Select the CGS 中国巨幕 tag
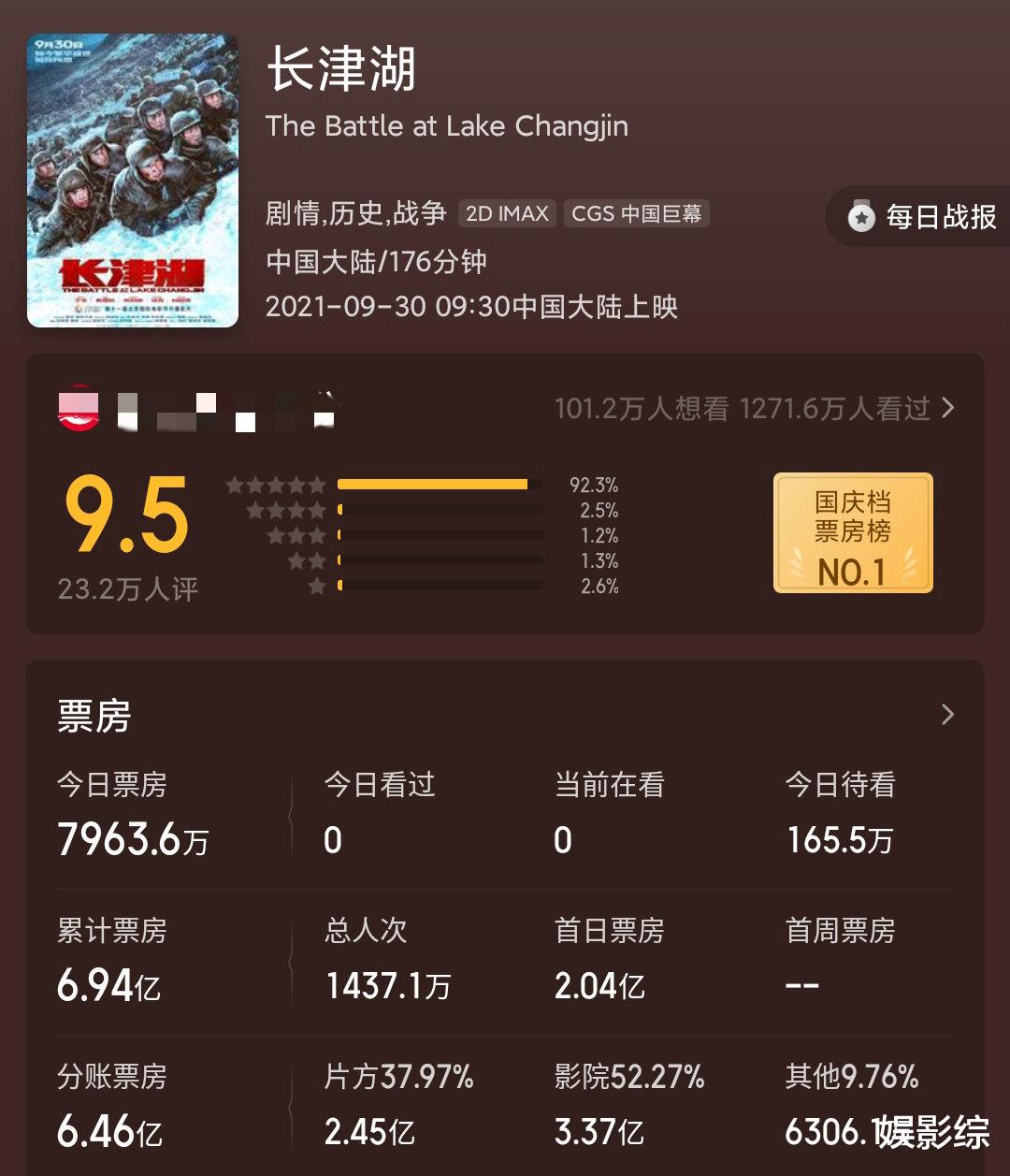1010x1176 pixels. pyautogui.click(x=636, y=213)
